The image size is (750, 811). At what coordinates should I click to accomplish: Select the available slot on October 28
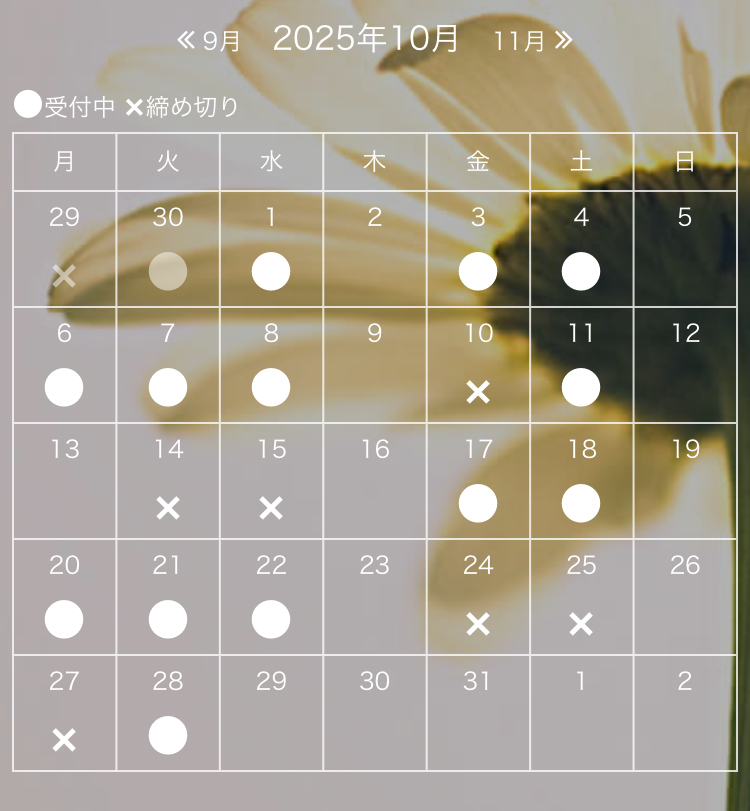168,736
